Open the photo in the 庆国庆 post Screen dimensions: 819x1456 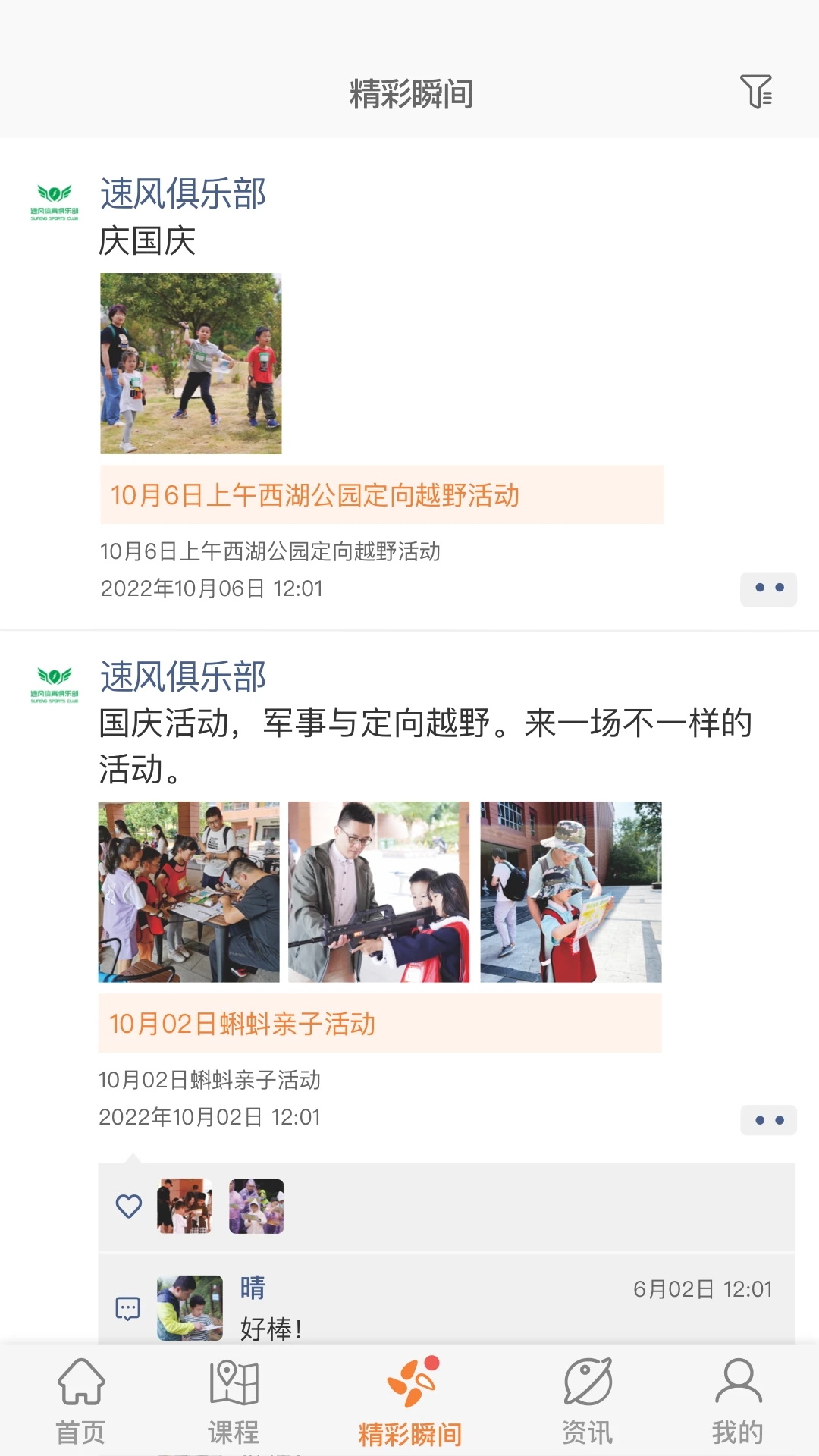tap(191, 364)
